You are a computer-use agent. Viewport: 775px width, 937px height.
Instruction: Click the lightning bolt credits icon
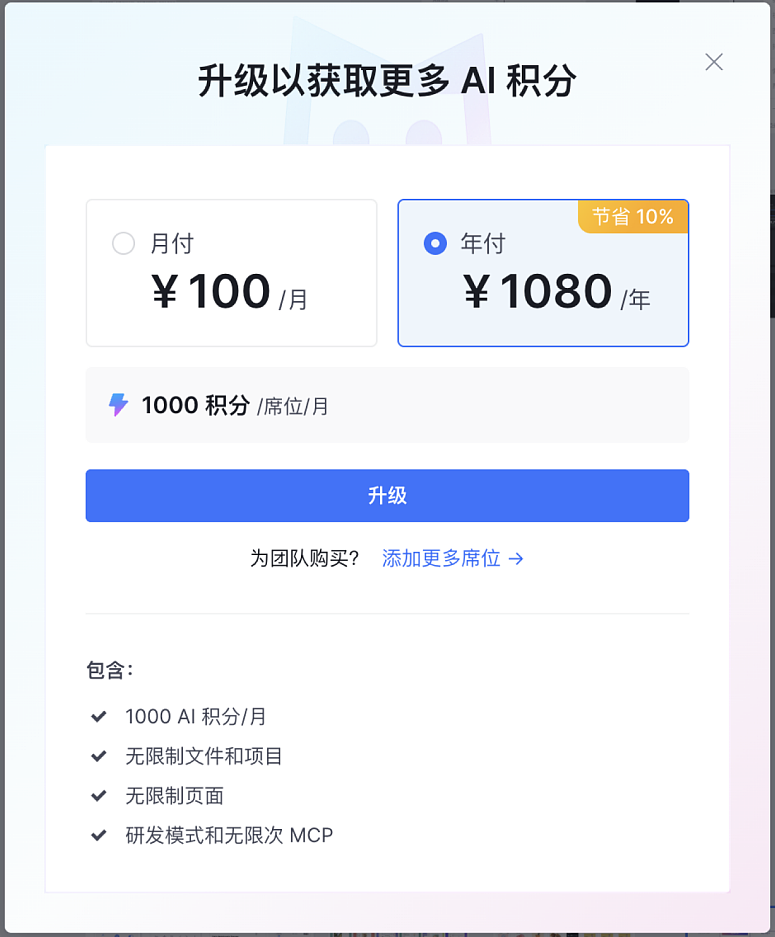tap(119, 405)
